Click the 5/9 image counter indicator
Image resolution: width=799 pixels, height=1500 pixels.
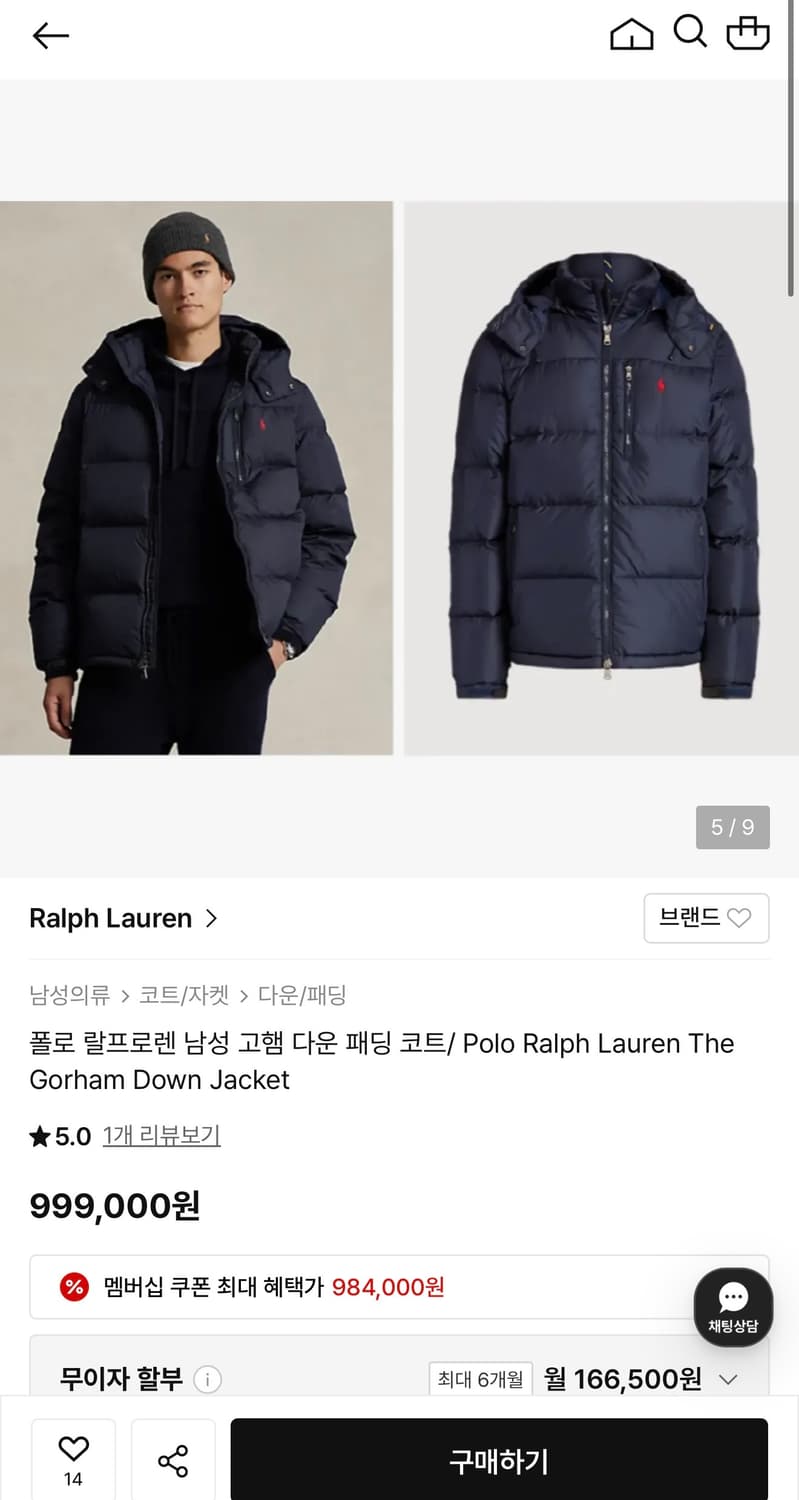(x=733, y=827)
